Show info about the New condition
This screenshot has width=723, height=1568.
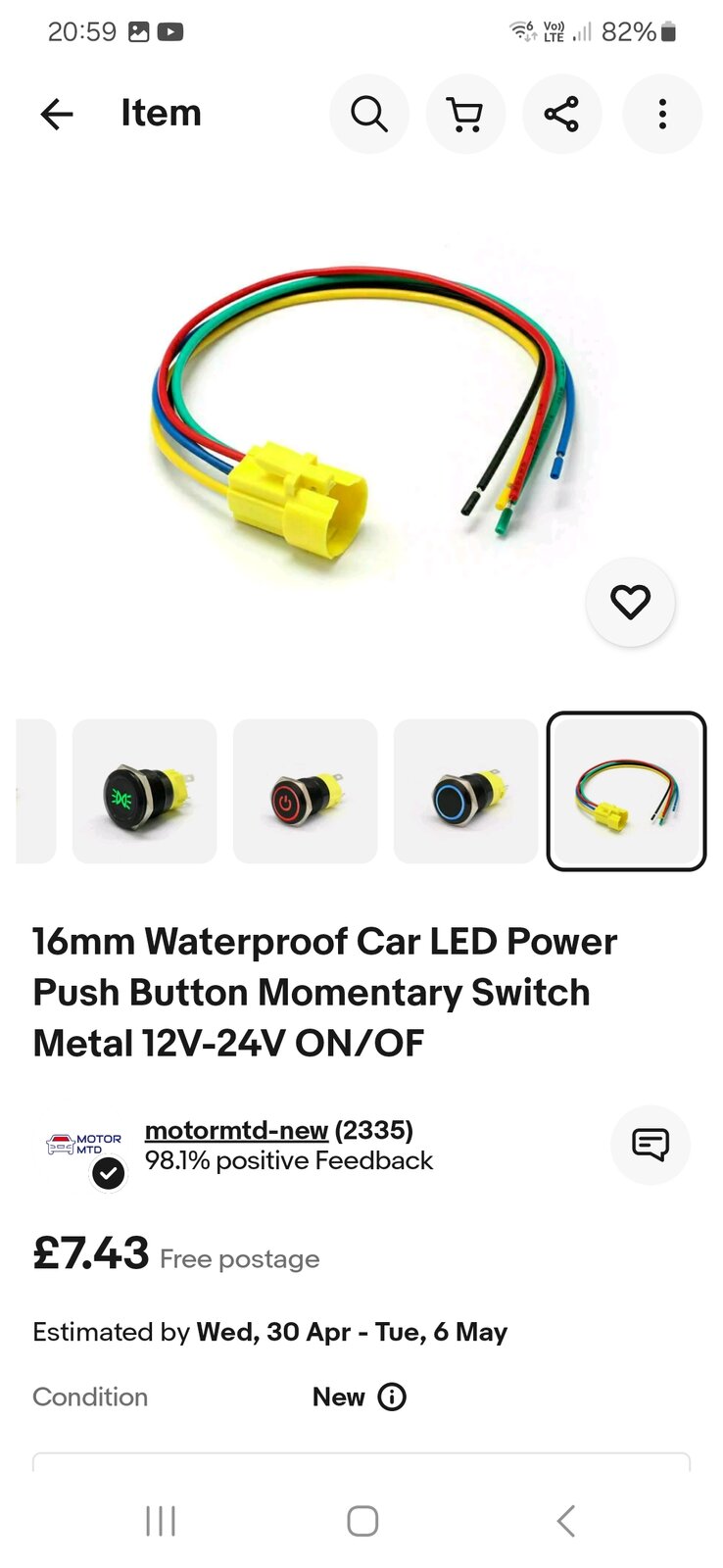click(x=392, y=1396)
